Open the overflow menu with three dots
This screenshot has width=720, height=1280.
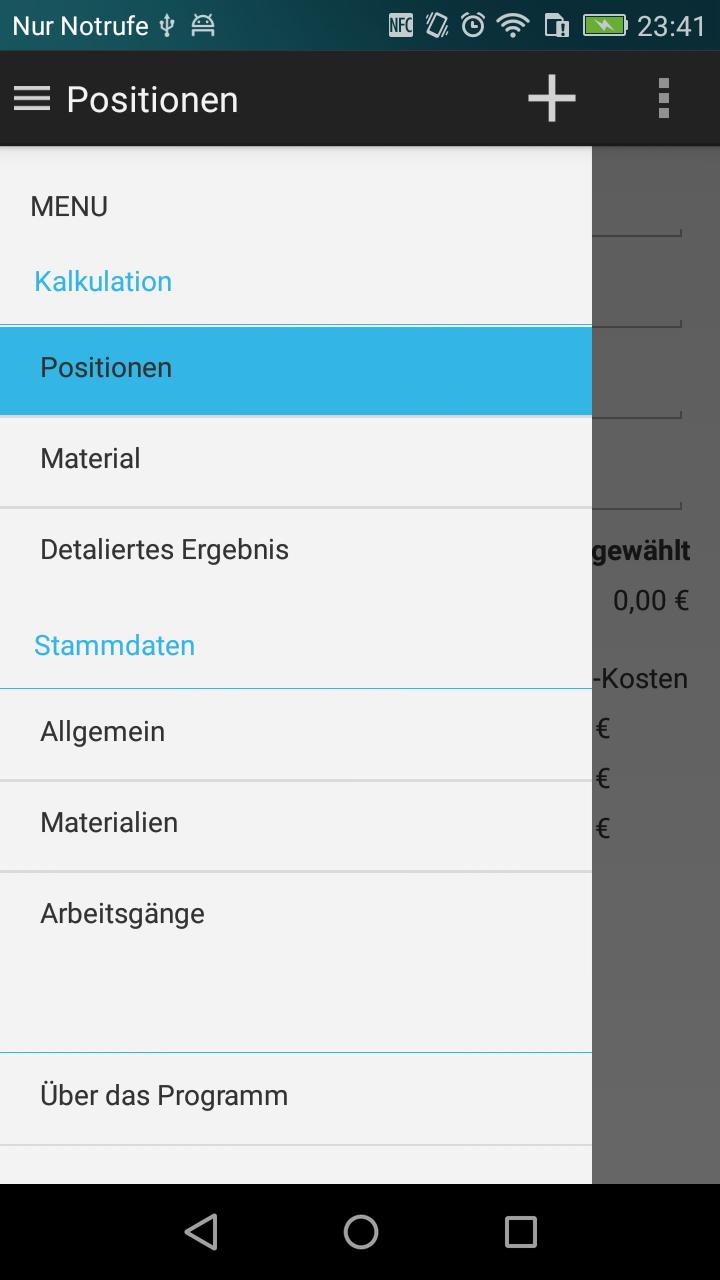[660, 98]
